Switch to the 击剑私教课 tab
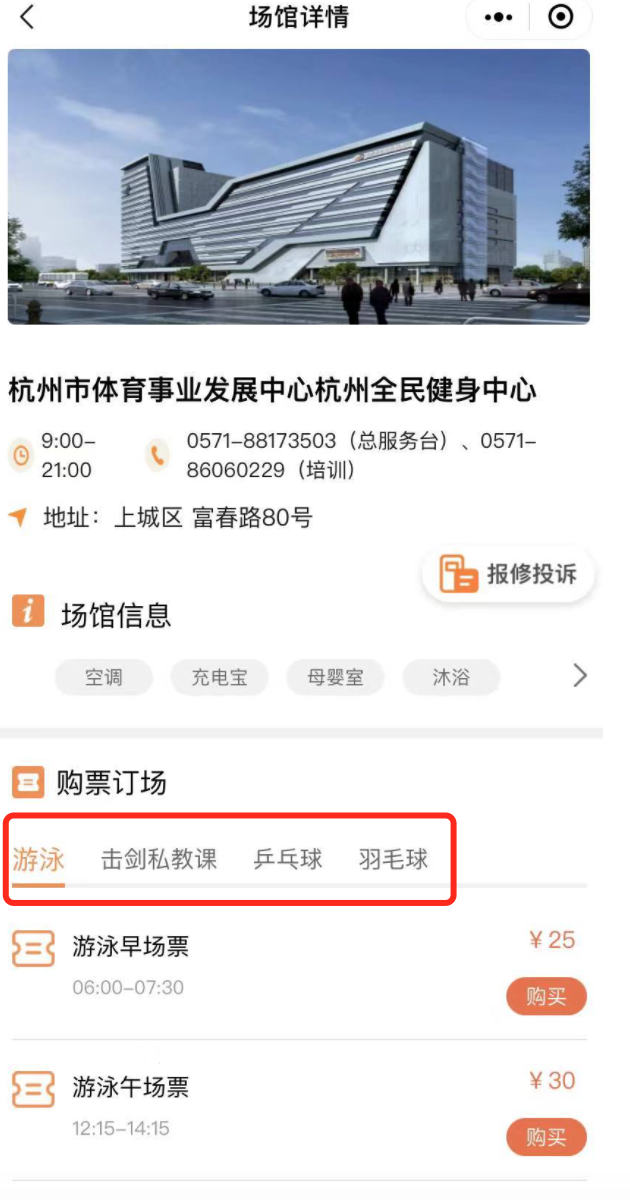The width and height of the screenshot is (630, 1200). click(159, 859)
